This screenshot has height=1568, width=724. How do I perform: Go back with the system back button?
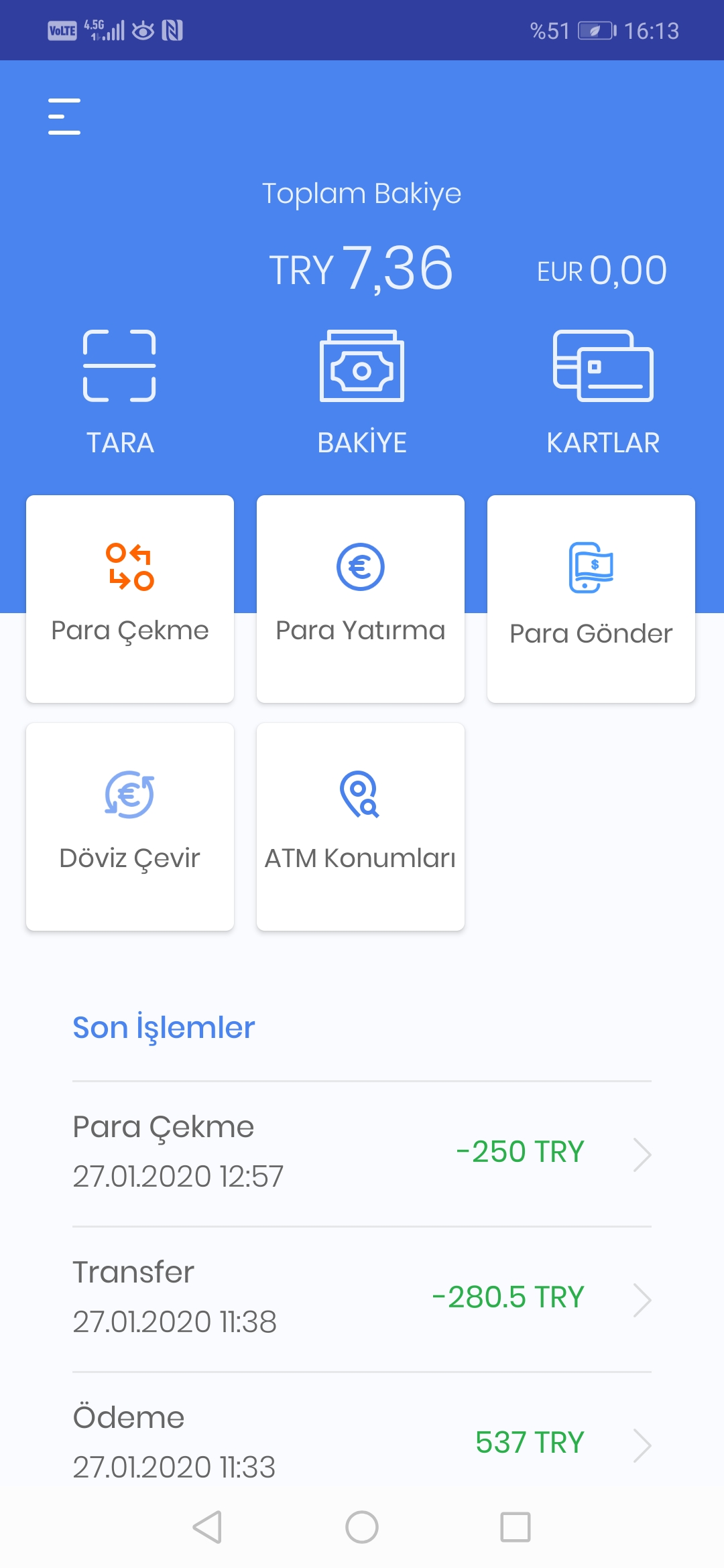click(x=207, y=1527)
